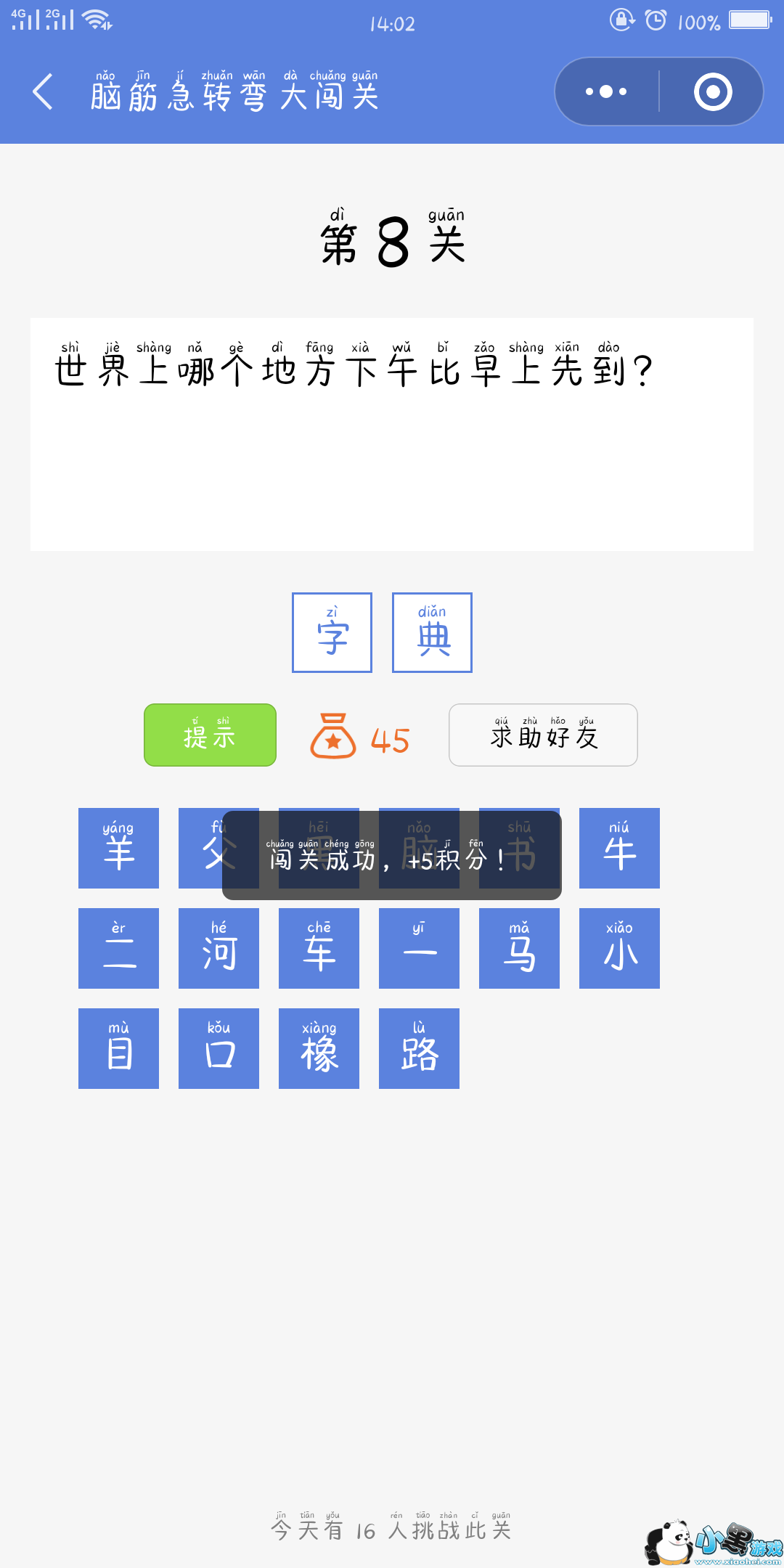
Task: Tap 求助好友 to ask friends
Action: [x=543, y=735]
